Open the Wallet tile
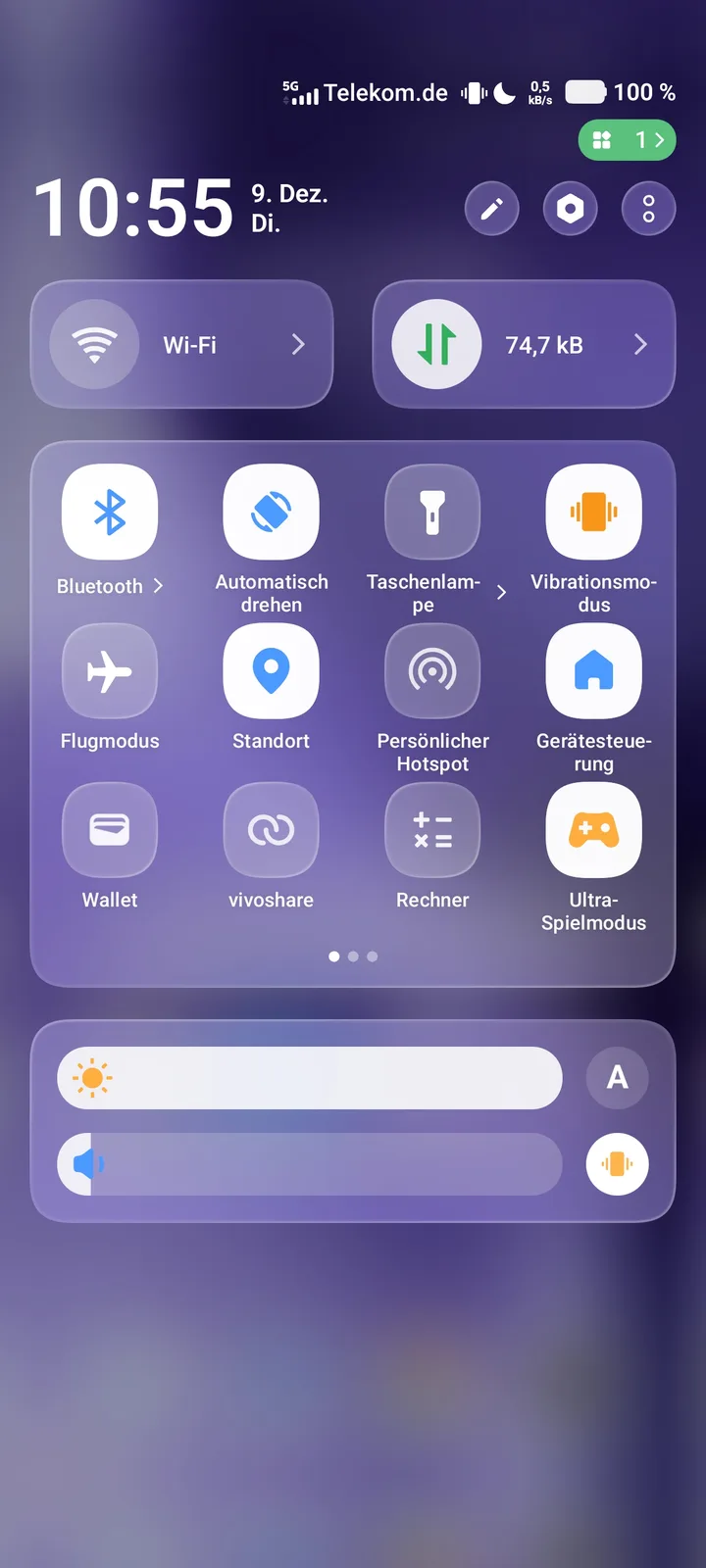This screenshot has height=1568, width=706. 110,830
